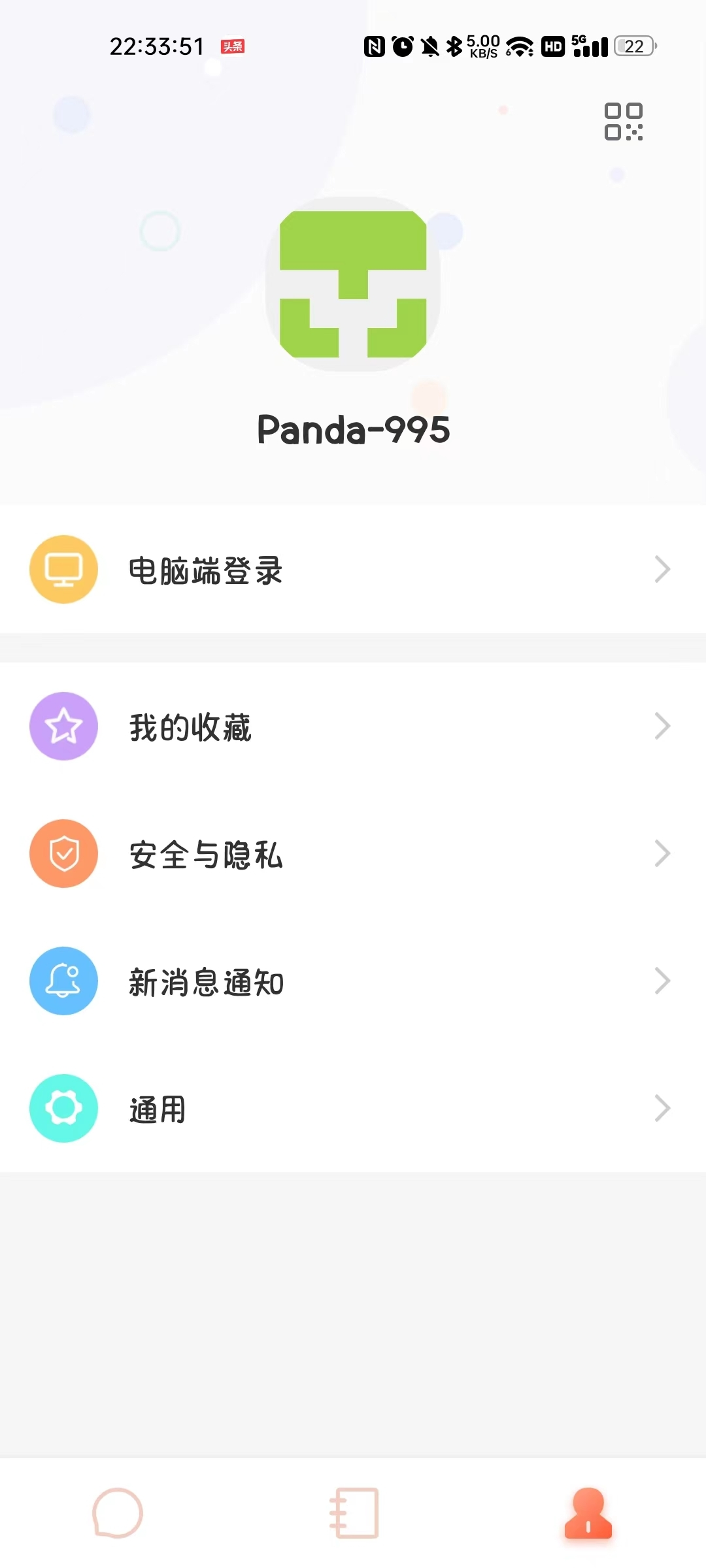The width and height of the screenshot is (706, 1568).
Task: Open 新消息通知 notification settings
Action: click(353, 981)
